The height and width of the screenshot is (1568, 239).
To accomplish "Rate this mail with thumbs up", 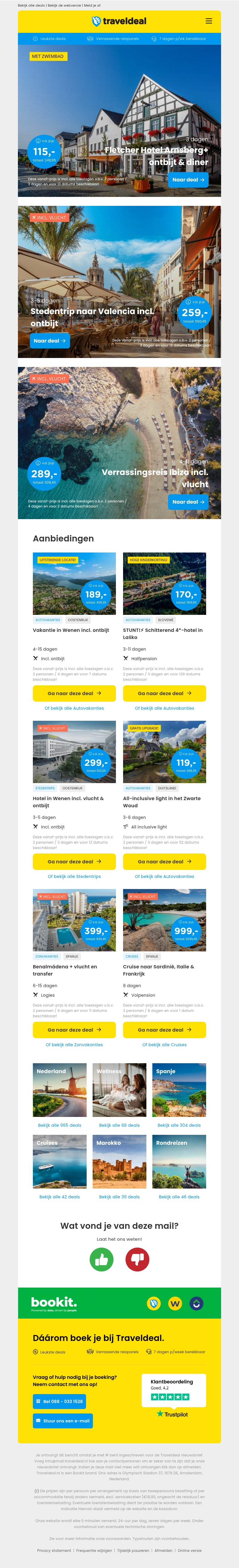I will 102,1260.
